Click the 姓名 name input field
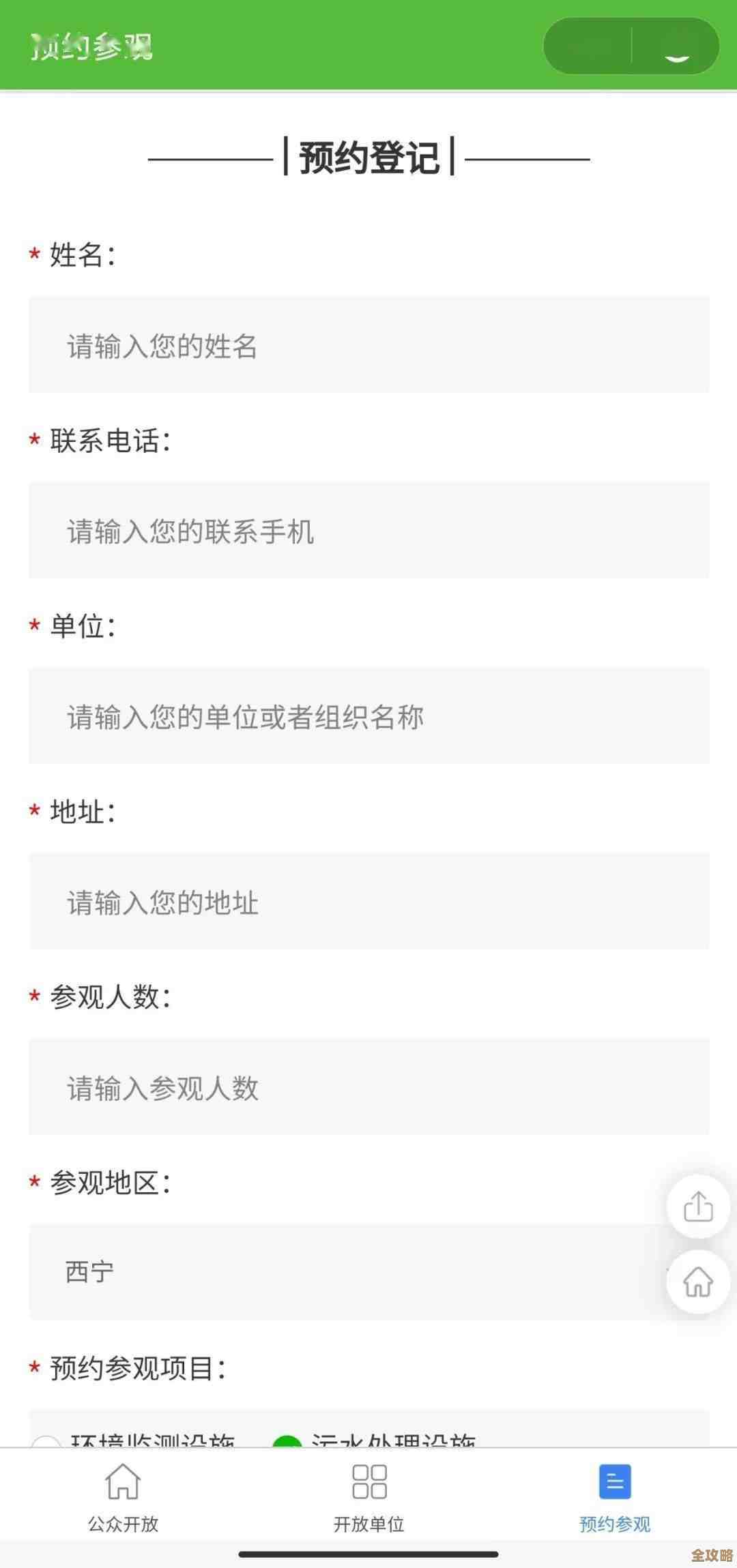The image size is (737, 1568). [x=369, y=344]
